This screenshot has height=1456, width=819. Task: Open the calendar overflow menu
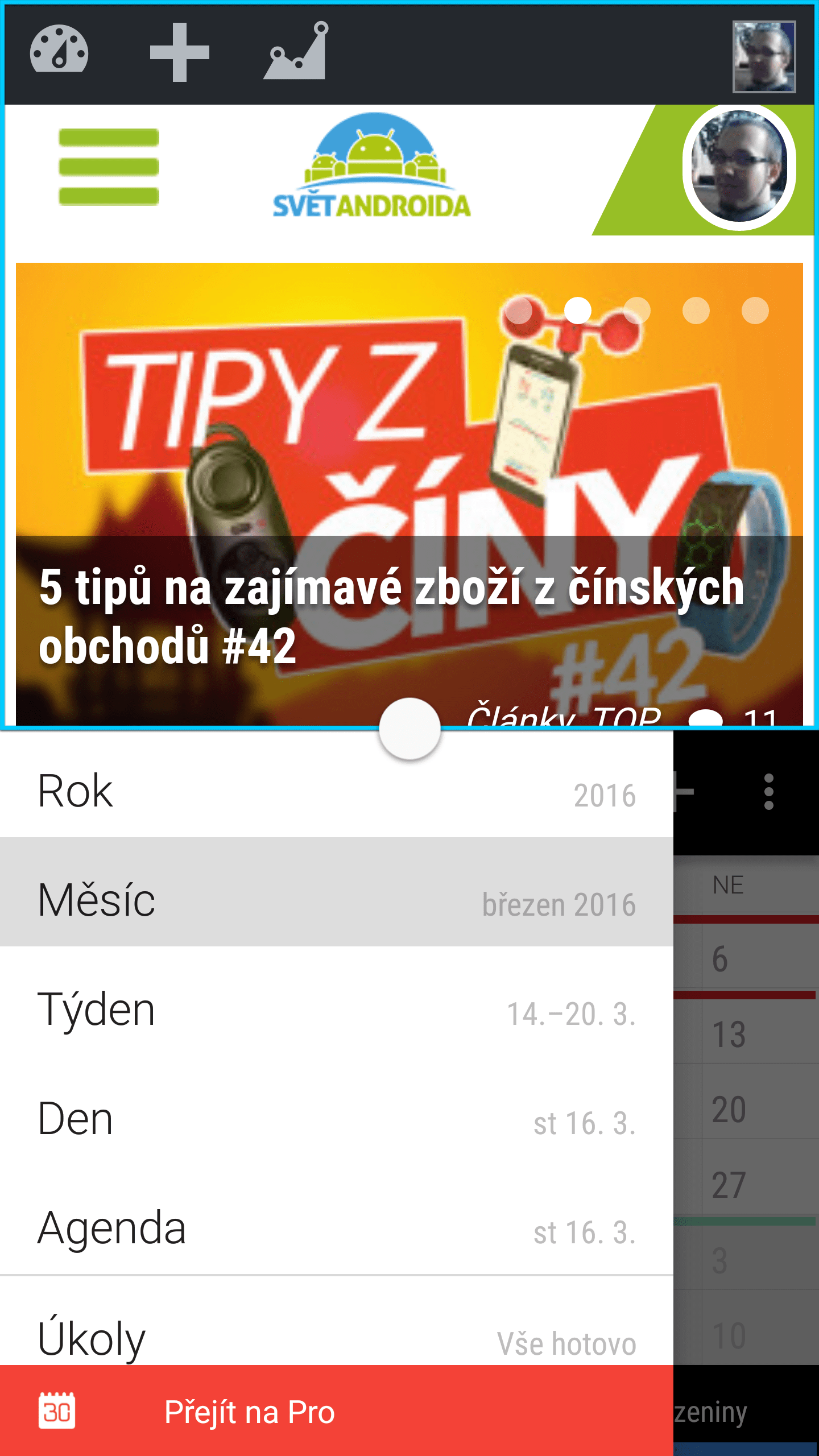(x=769, y=792)
